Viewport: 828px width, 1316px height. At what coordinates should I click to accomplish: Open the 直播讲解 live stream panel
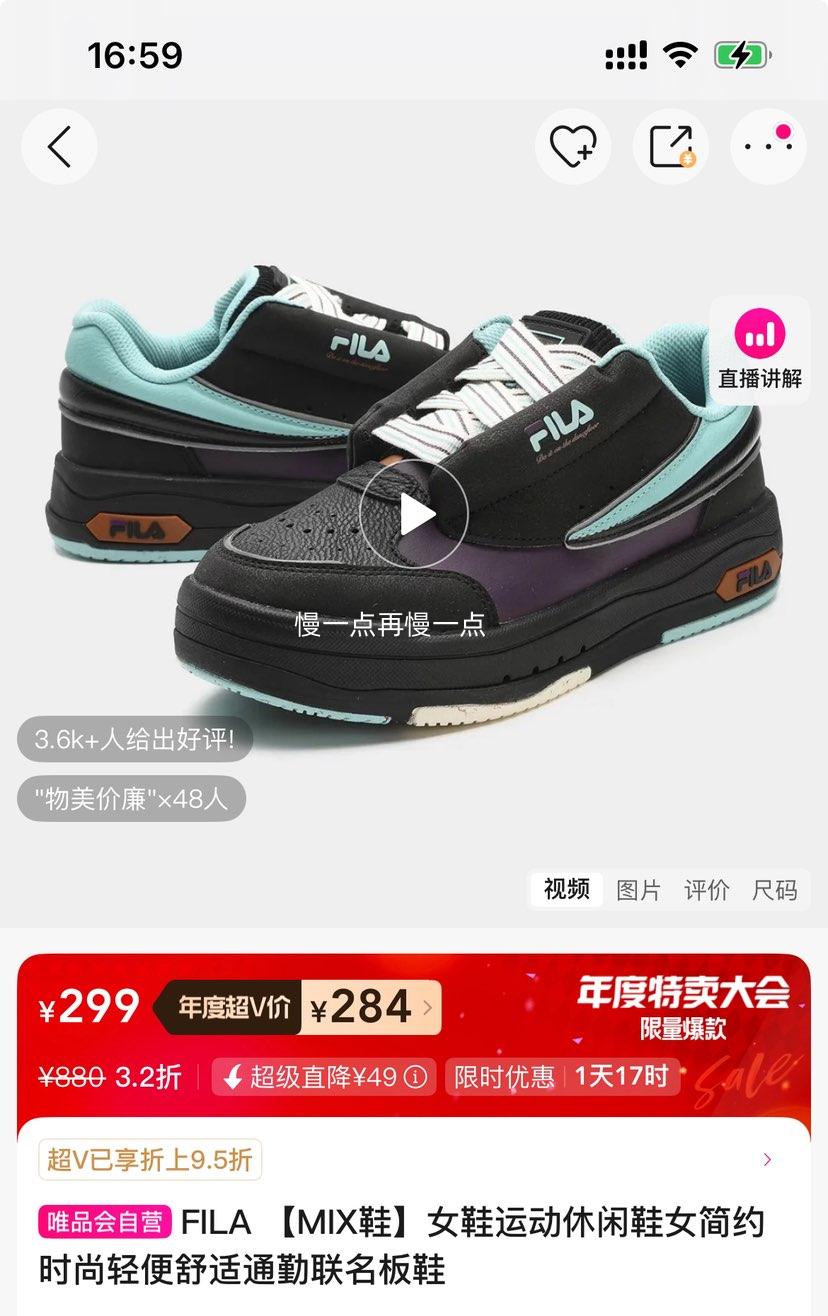(761, 349)
